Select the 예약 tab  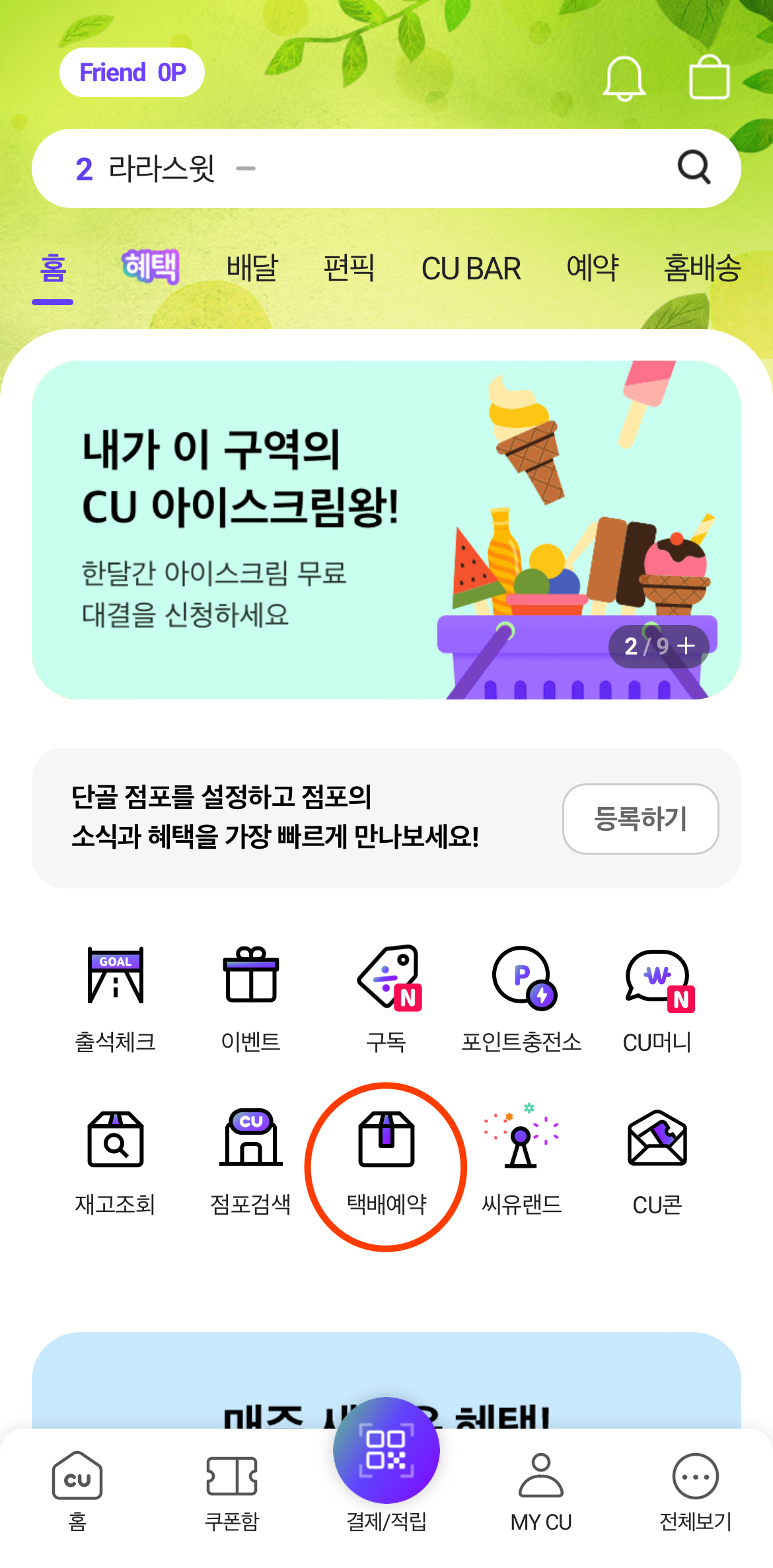point(593,268)
